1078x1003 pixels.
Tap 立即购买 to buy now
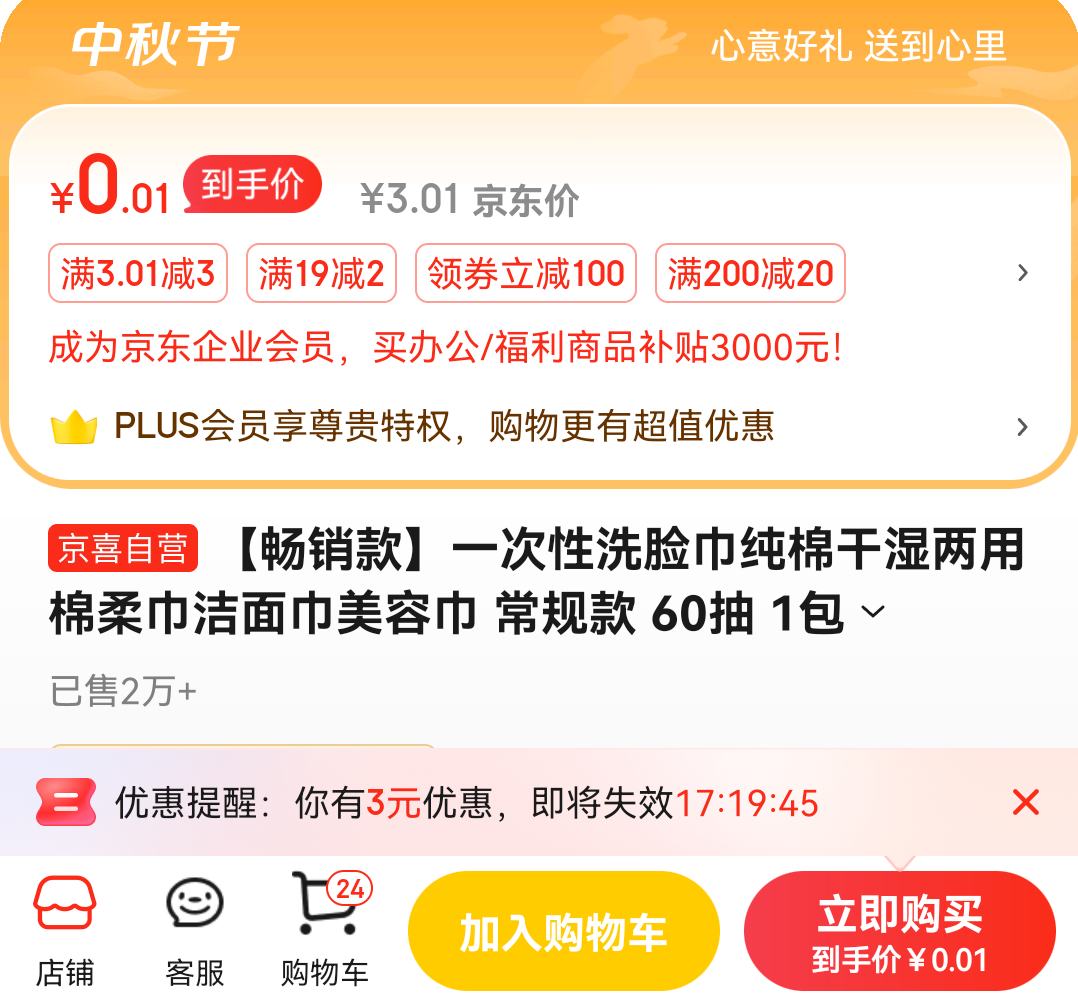(x=899, y=931)
